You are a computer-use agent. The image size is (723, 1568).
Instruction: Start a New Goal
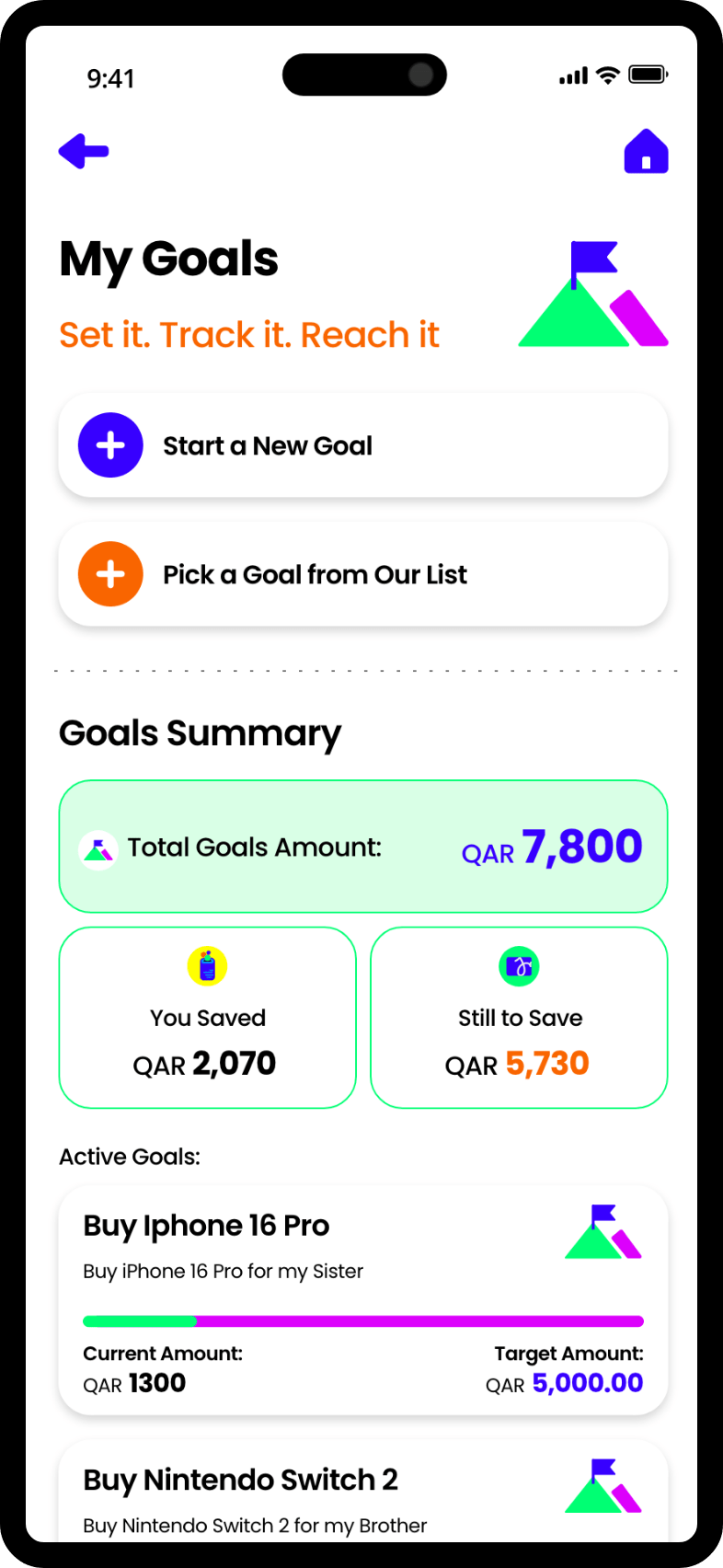click(363, 445)
